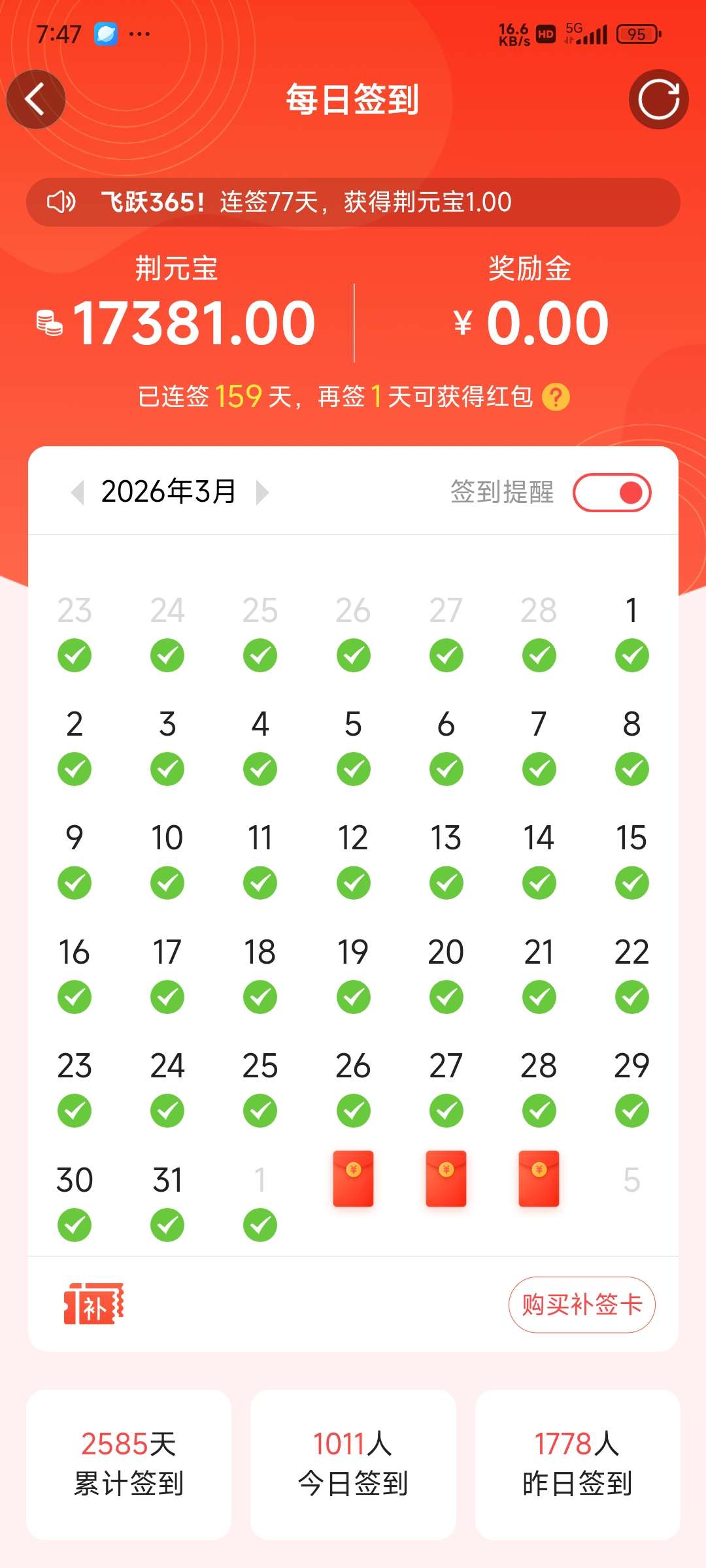Go to the next month
The height and width of the screenshot is (1568, 706).
click(x=262, y=492)
